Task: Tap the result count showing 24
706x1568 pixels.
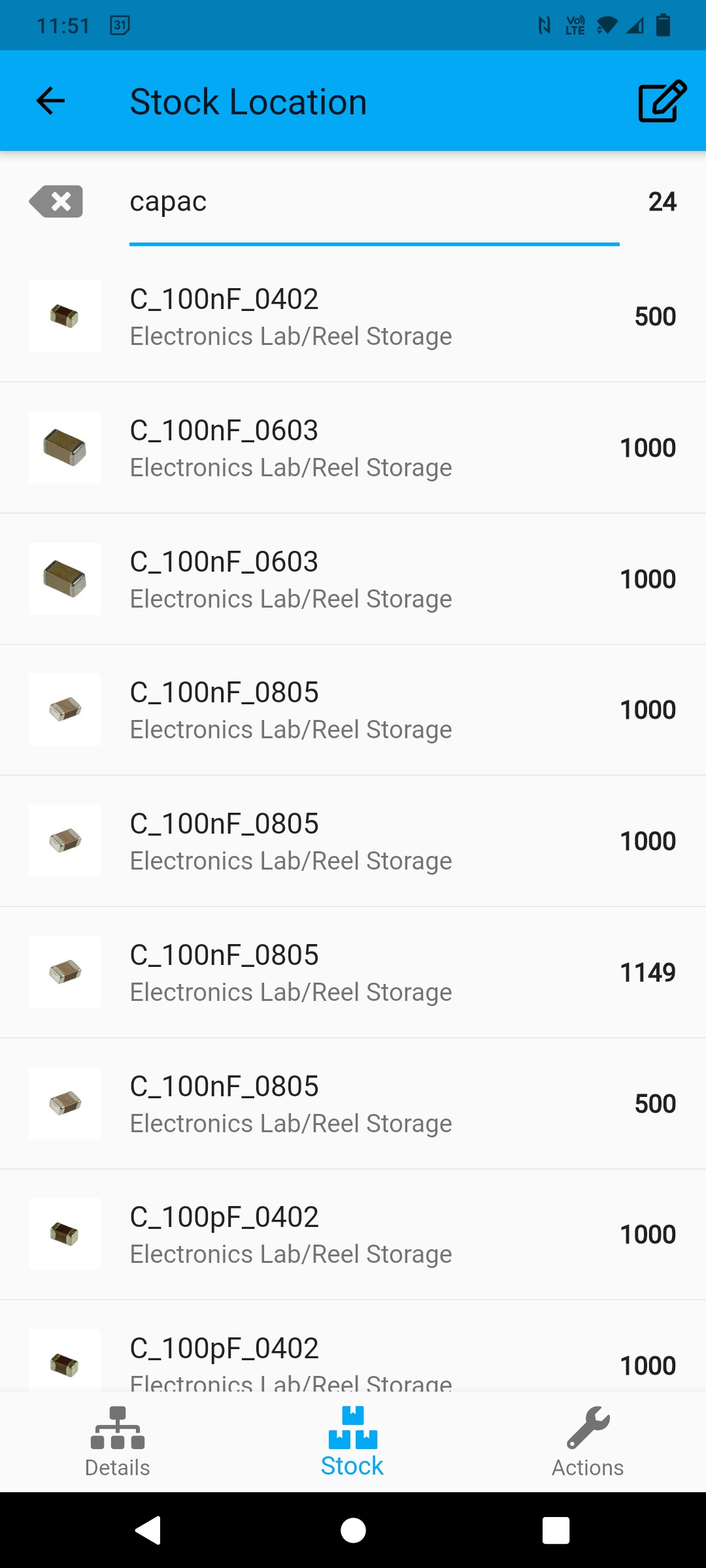Action: click(x=662, y=201)
